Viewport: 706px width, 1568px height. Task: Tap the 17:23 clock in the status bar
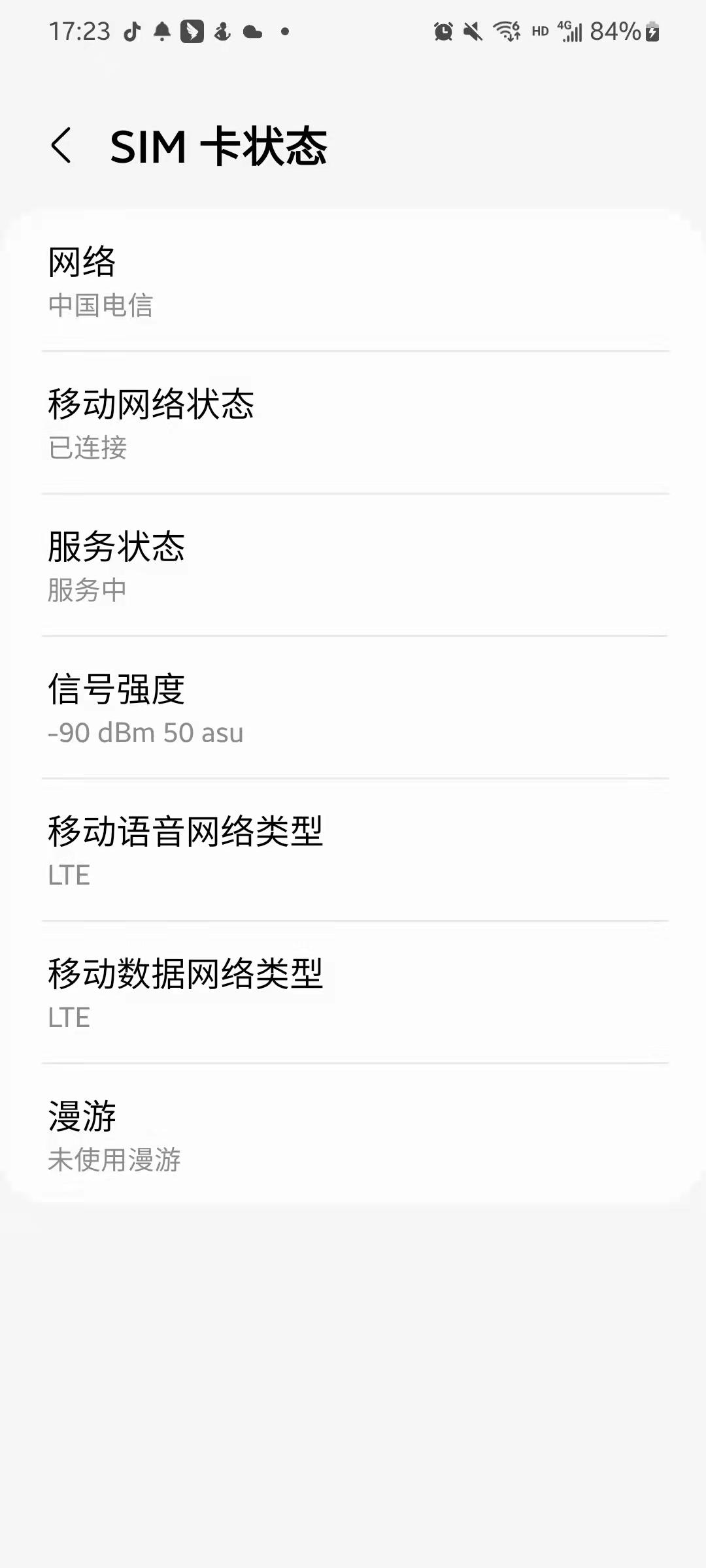click(80, 29)
